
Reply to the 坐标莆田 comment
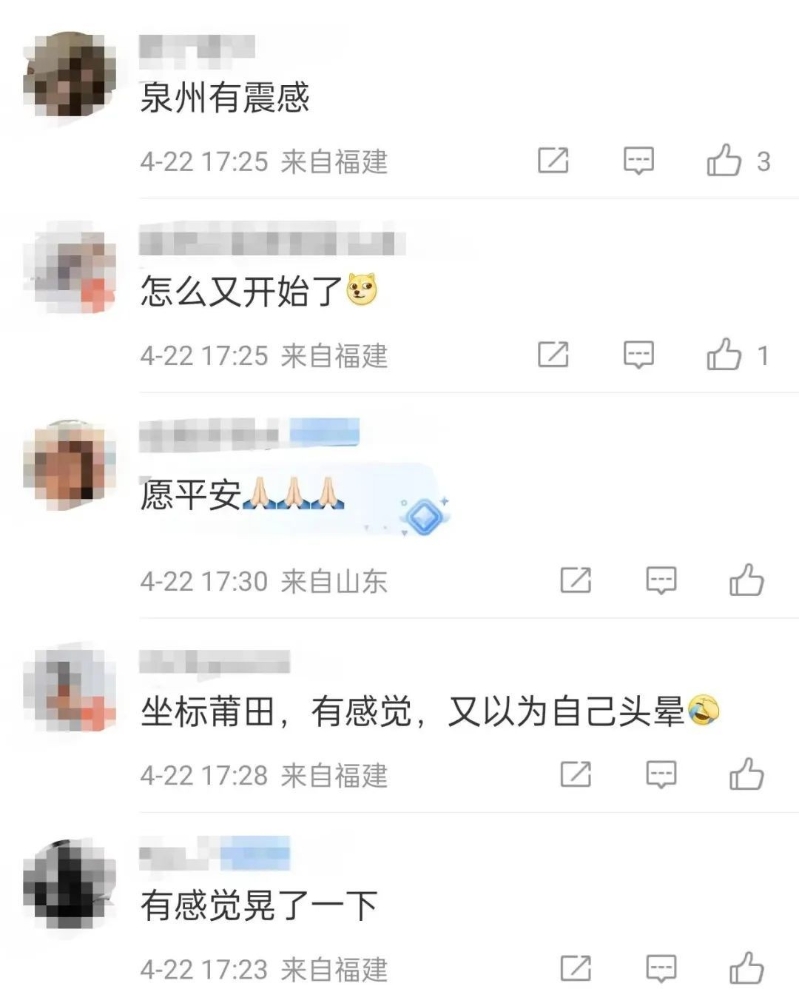pos(661,774)
